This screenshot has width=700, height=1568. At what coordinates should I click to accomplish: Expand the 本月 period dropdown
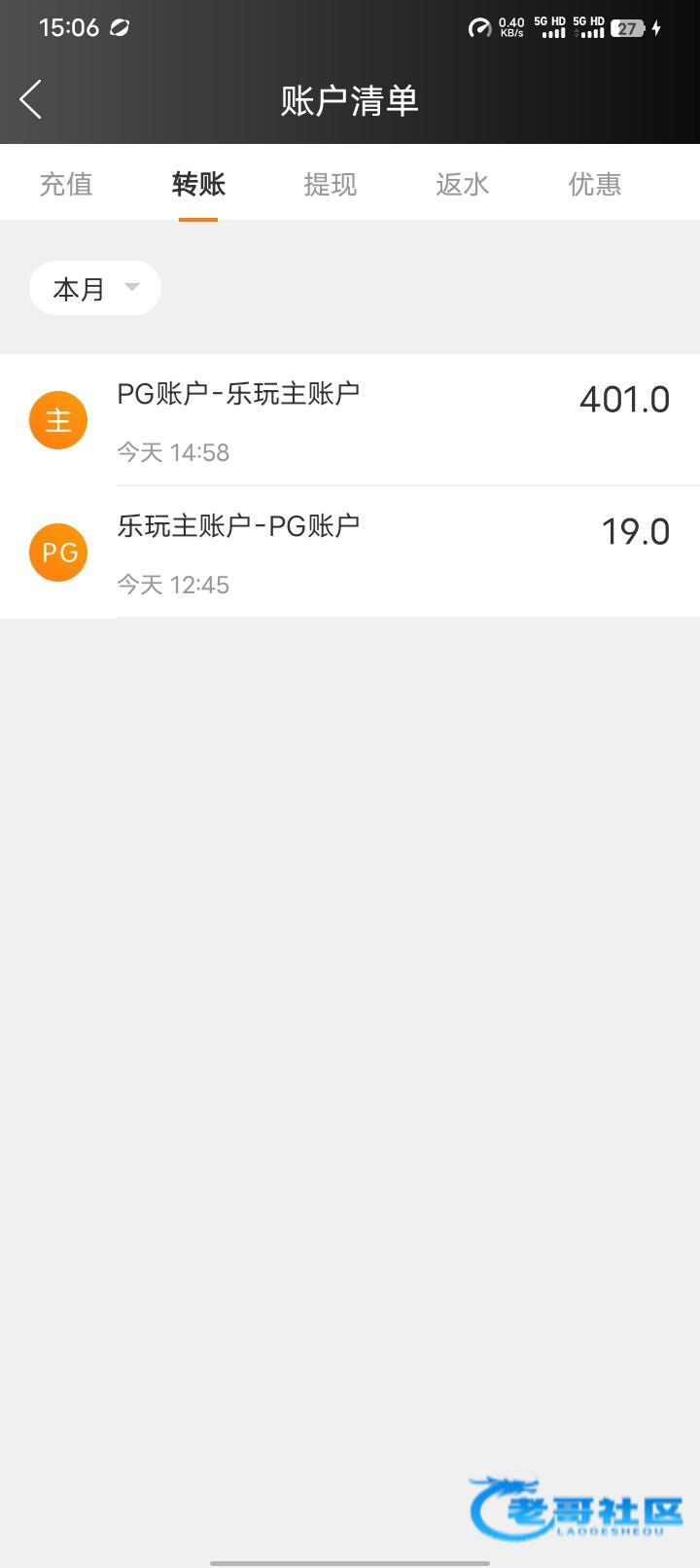[x=95, y=288]
